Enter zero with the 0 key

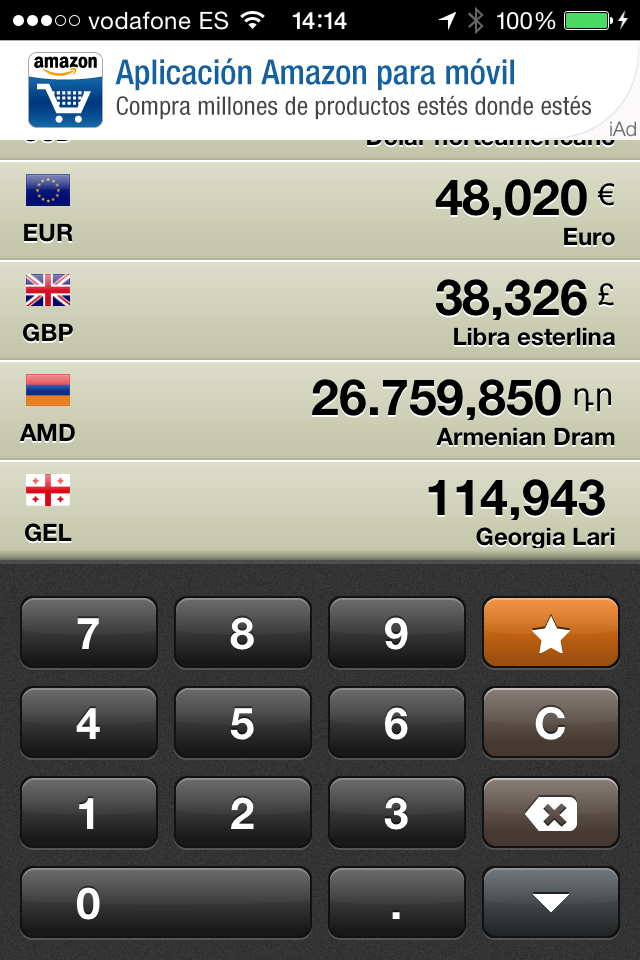point(166,903)
